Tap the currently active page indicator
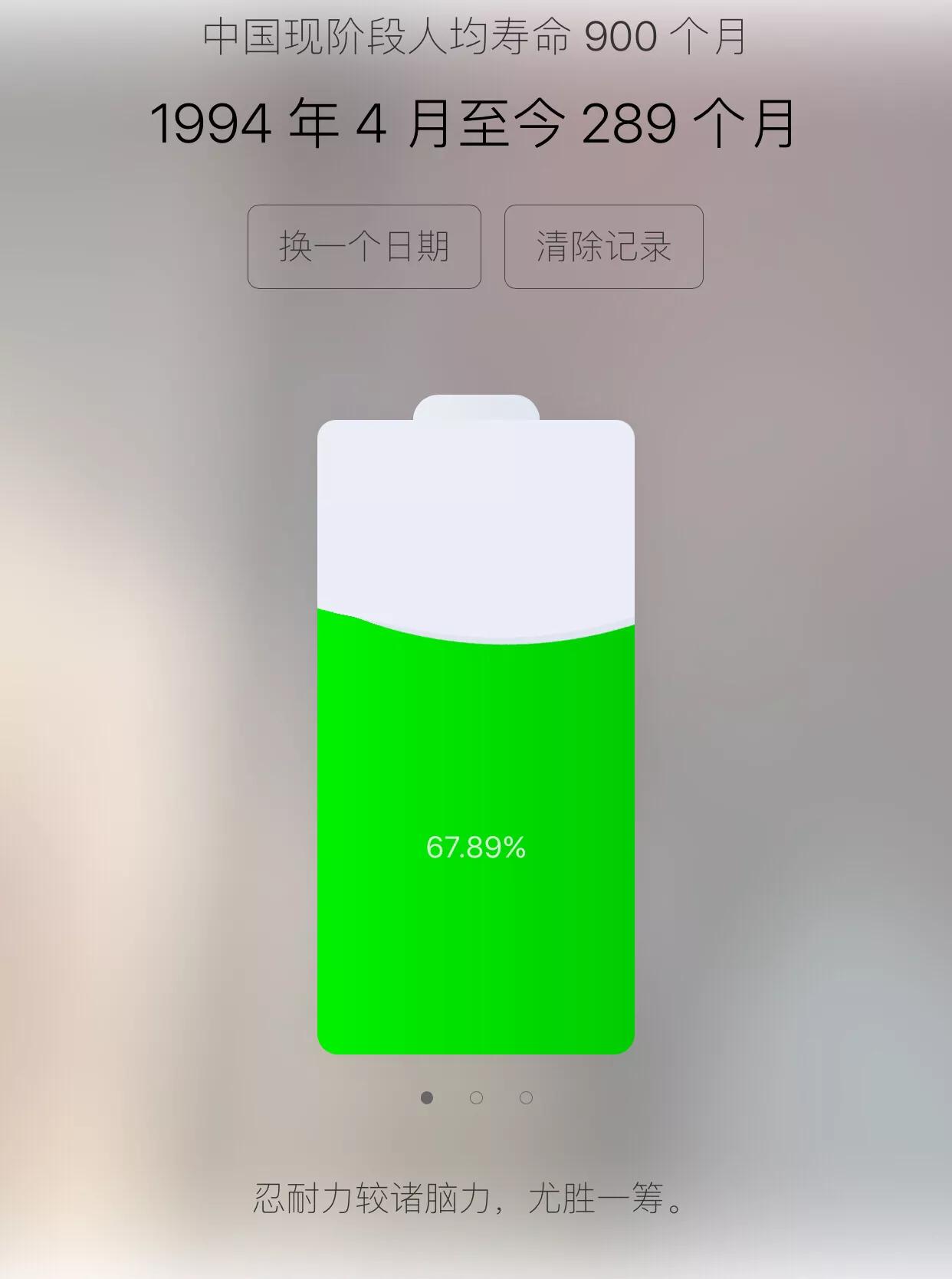The image size is (952, 1279). (427, 1098)
